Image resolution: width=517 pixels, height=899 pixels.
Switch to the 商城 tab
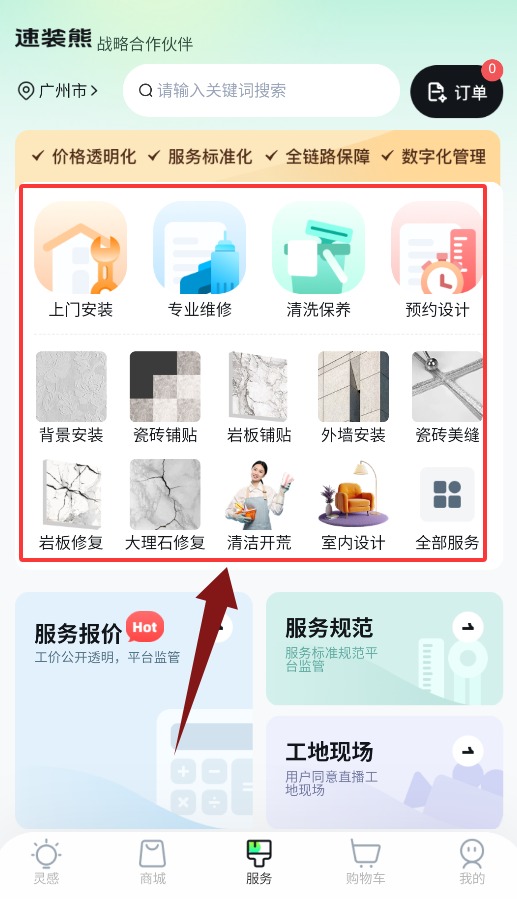152,862
